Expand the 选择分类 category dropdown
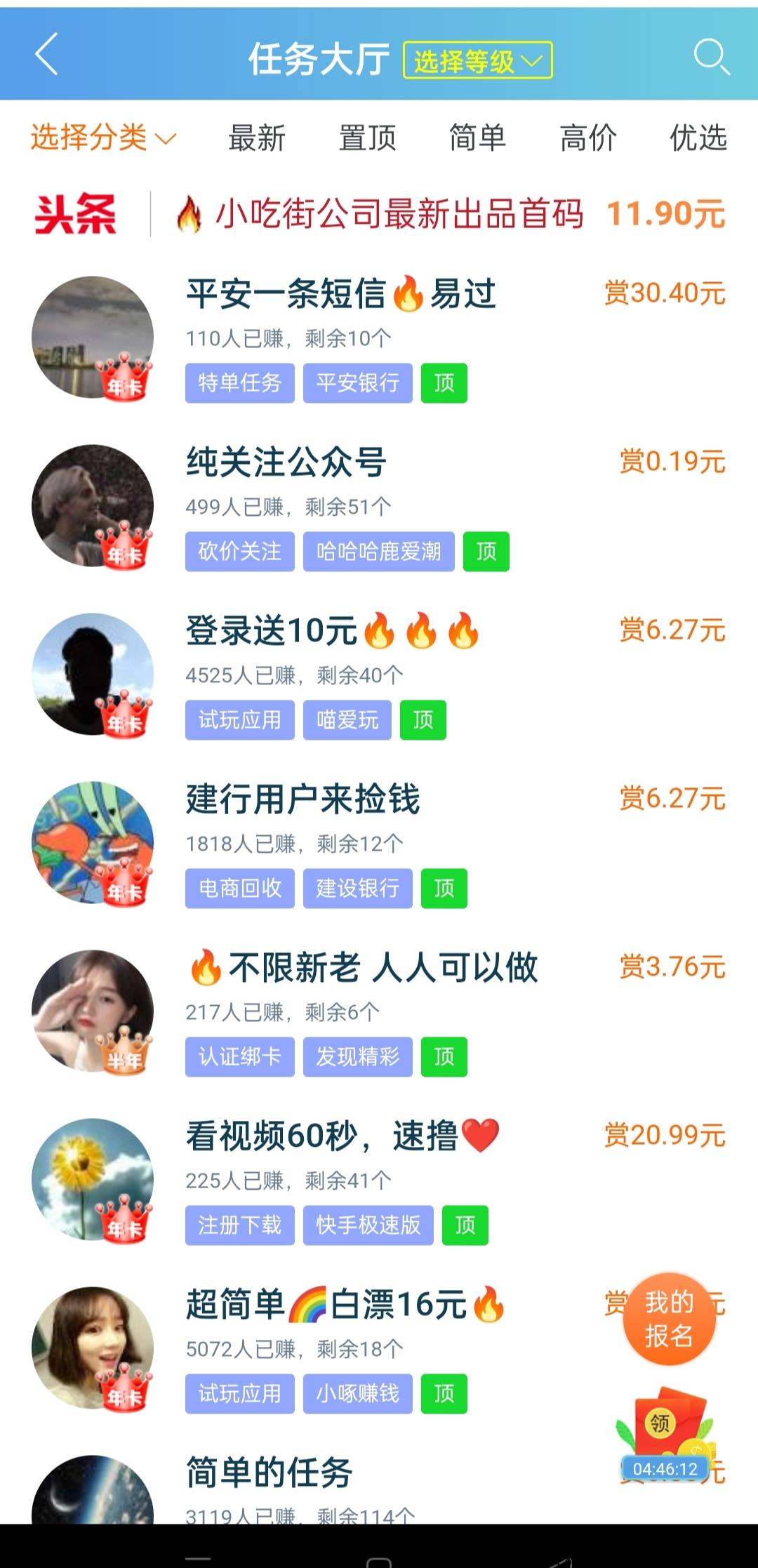The width and height of the screenshot is (758, 1568). pyautogui.click(x=103, y=138)
